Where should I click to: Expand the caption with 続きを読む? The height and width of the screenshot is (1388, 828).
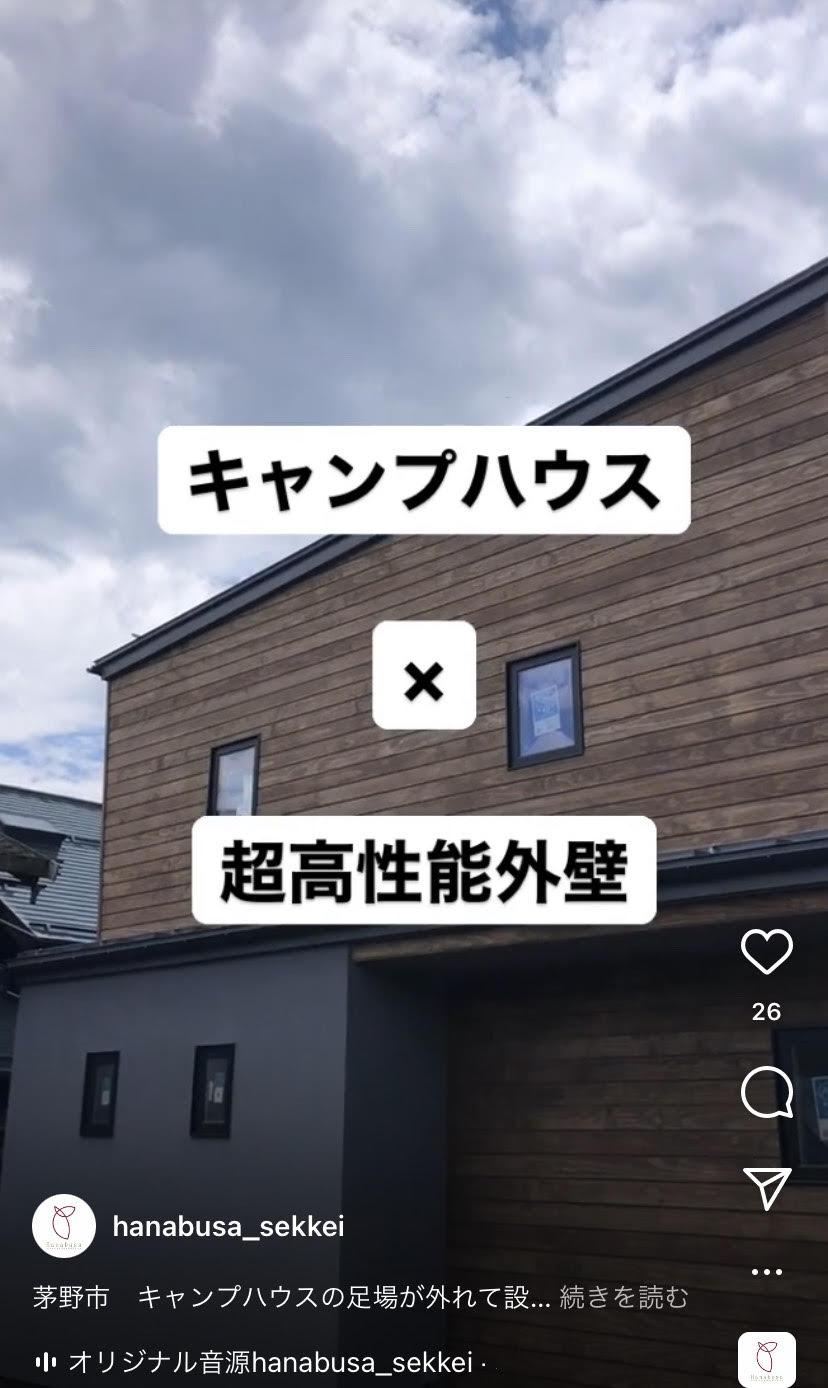pyautogui.click(x=624, y=1298)
